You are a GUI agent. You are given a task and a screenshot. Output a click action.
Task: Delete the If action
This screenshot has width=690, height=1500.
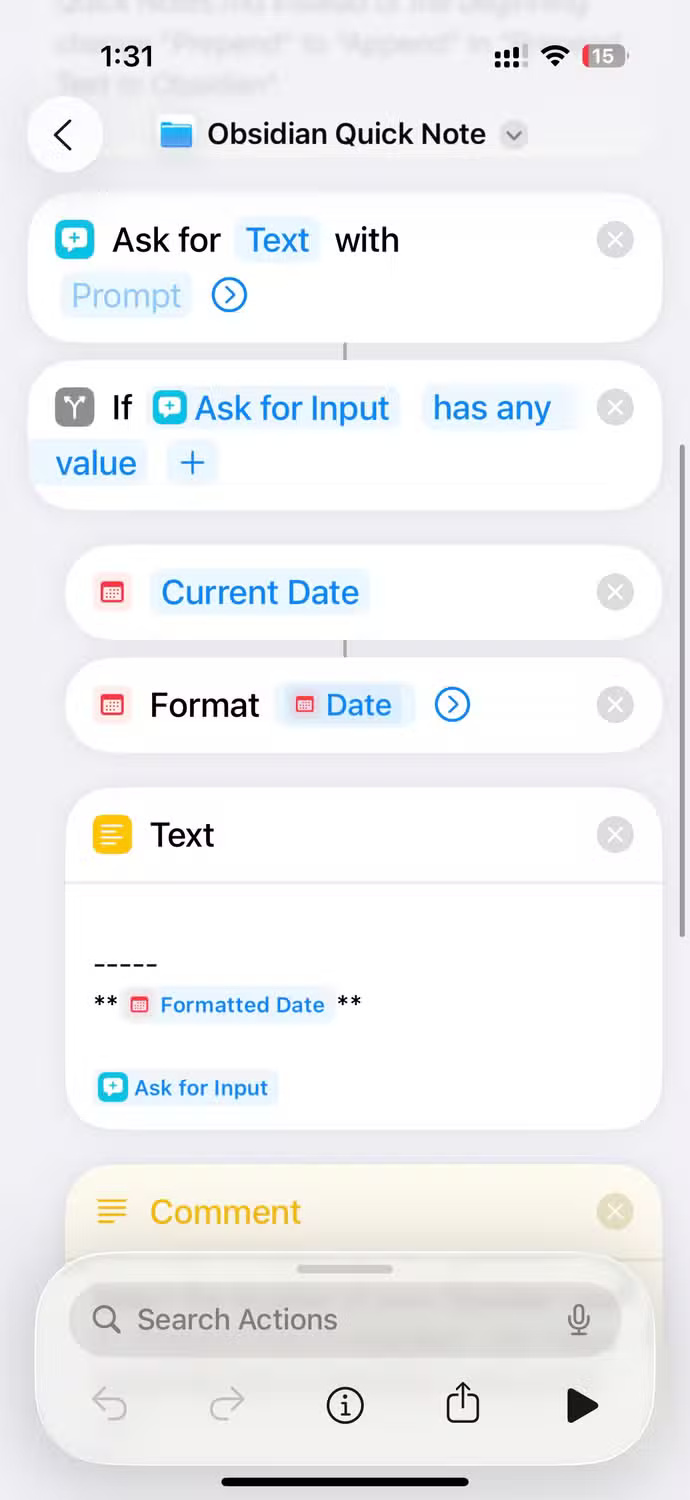[x=615, y=408]
